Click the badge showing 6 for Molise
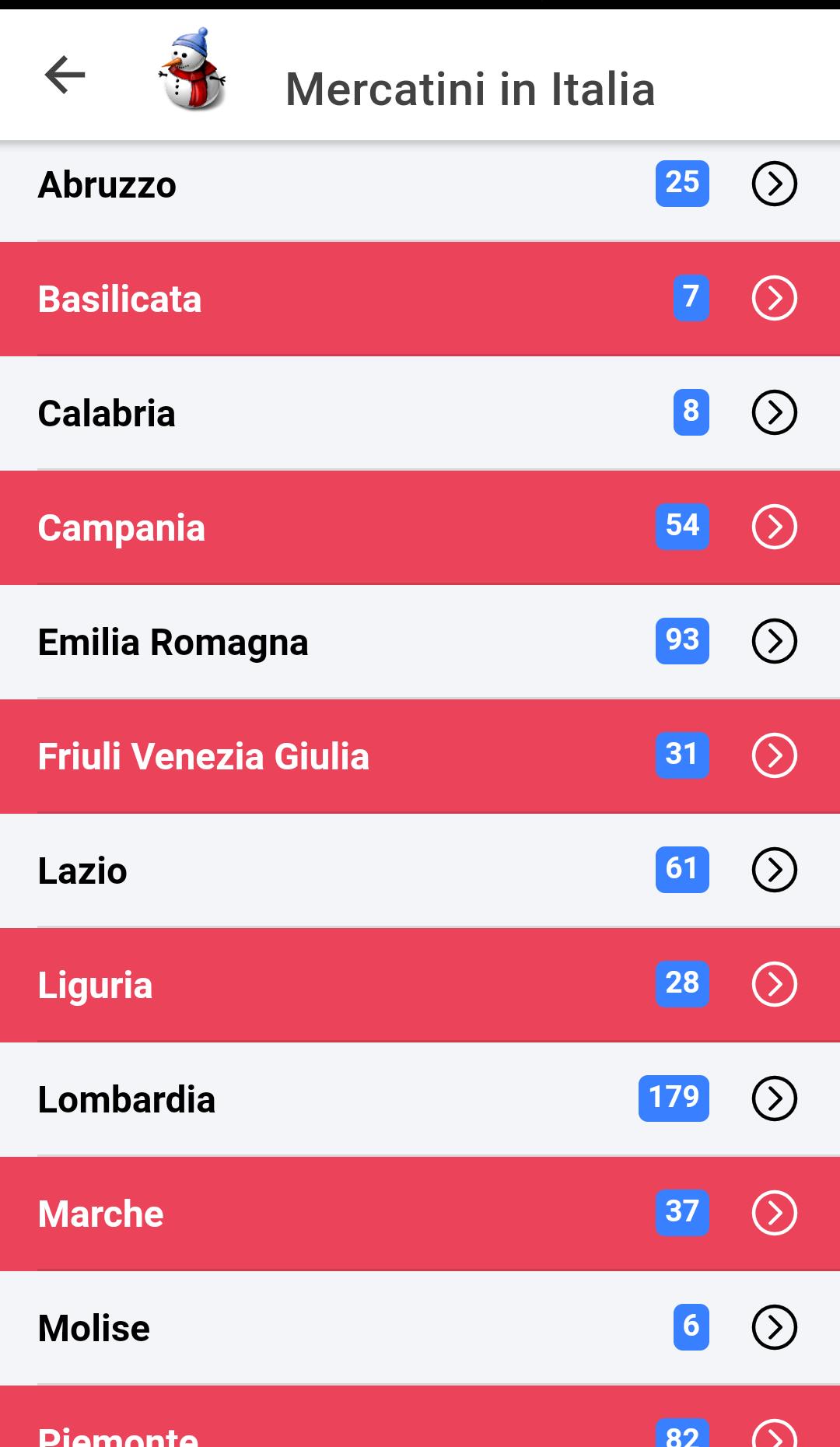 click(689, 1328)
